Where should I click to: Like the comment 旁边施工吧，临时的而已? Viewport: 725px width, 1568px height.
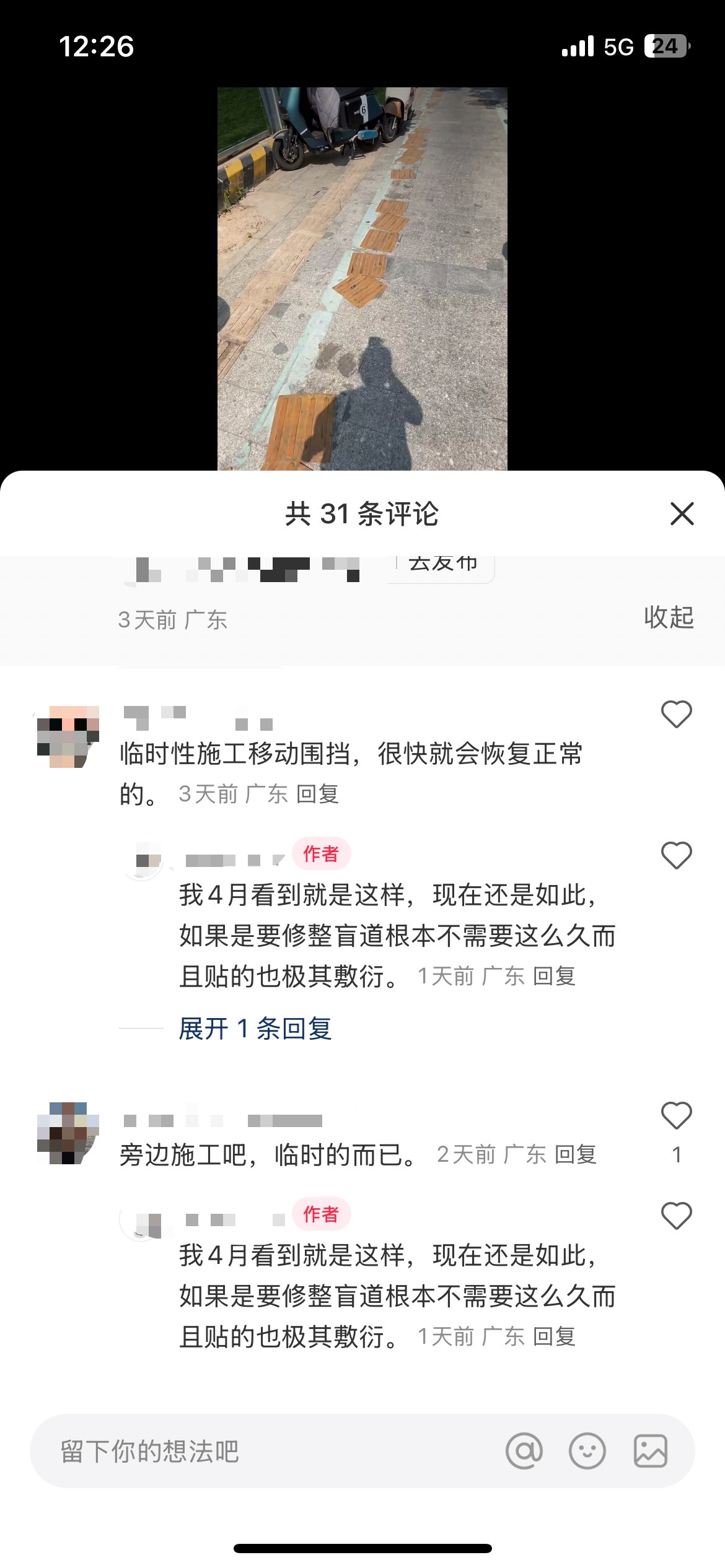[x=676, y=1115]
